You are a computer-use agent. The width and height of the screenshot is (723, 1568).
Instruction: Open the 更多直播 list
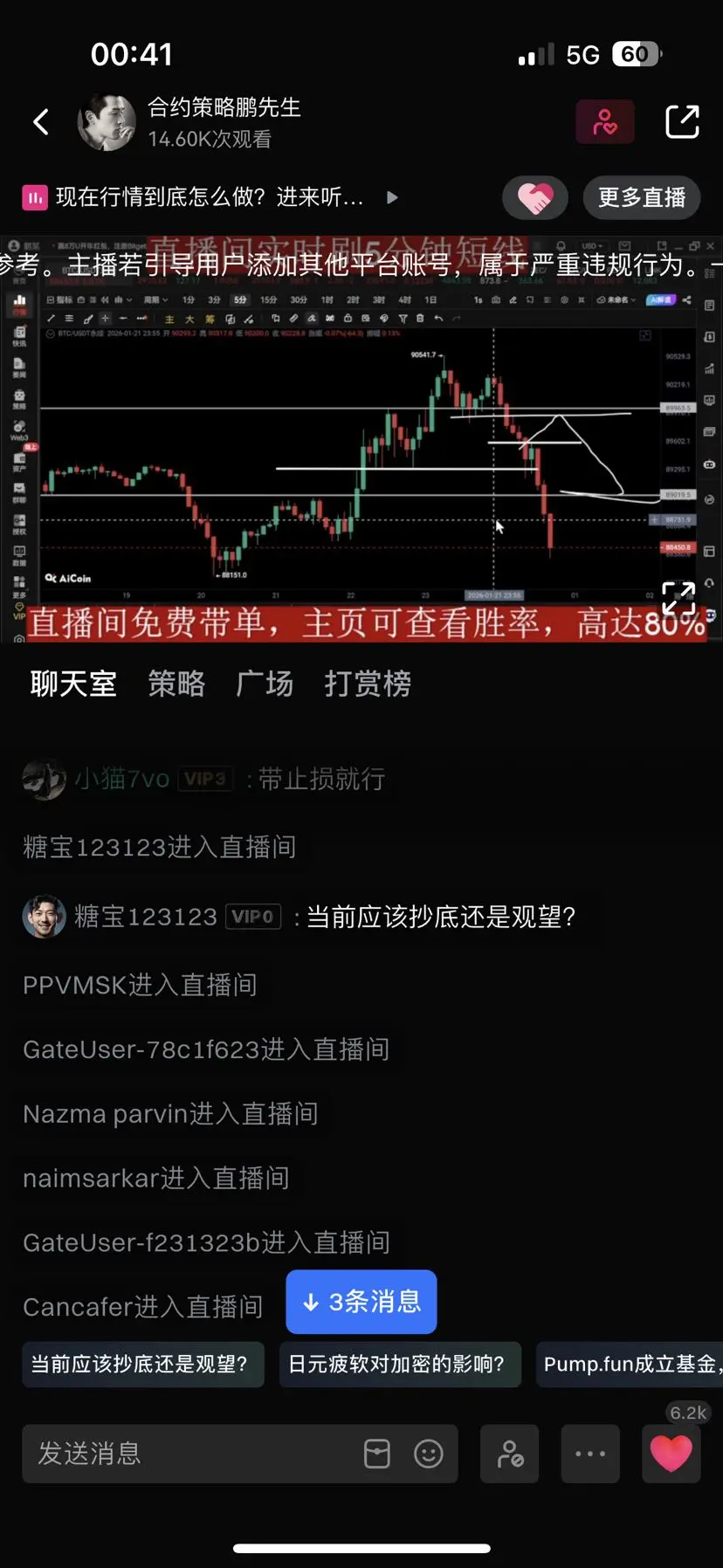642,198
